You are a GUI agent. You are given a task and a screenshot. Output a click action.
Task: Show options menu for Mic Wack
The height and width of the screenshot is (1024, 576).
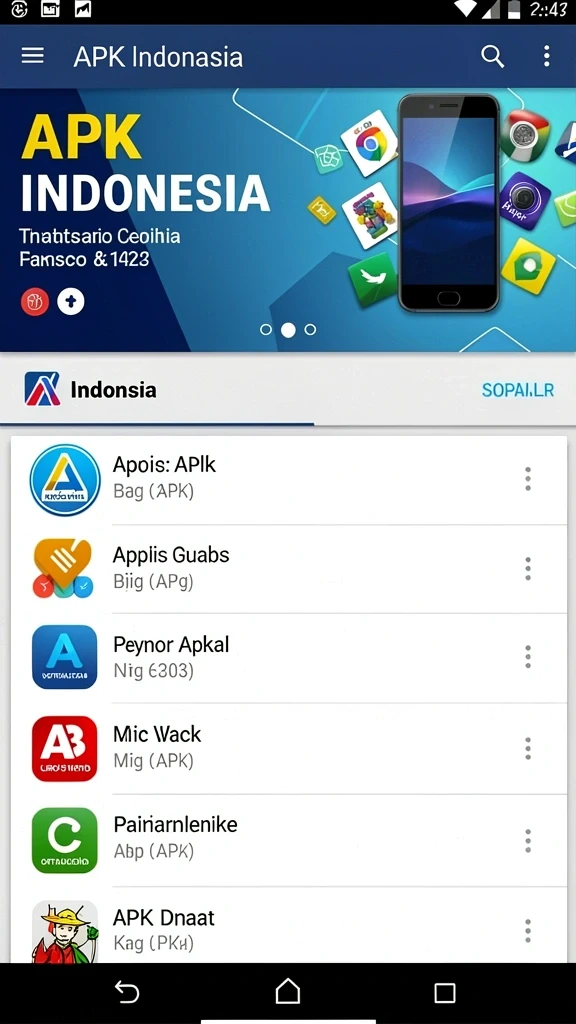coord(528,748)
